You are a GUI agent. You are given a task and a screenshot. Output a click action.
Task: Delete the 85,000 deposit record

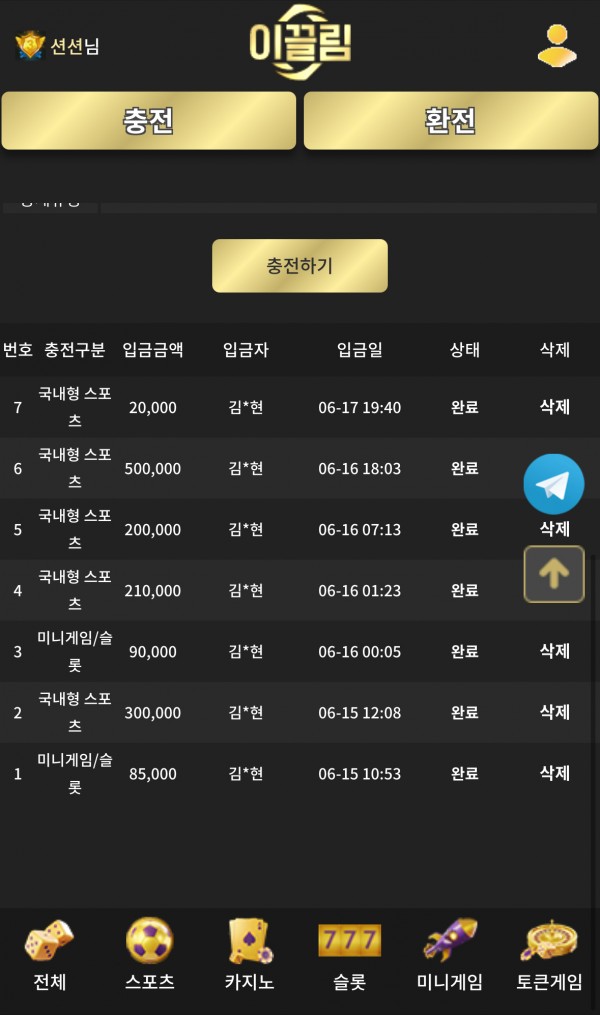pos(554,773)
